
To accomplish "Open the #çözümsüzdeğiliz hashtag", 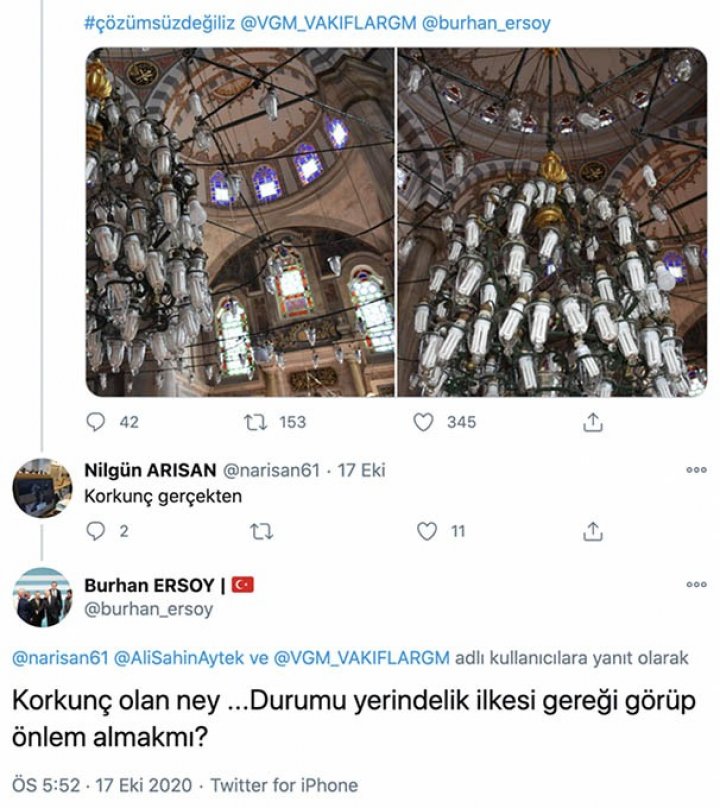I will pos(160,23).
